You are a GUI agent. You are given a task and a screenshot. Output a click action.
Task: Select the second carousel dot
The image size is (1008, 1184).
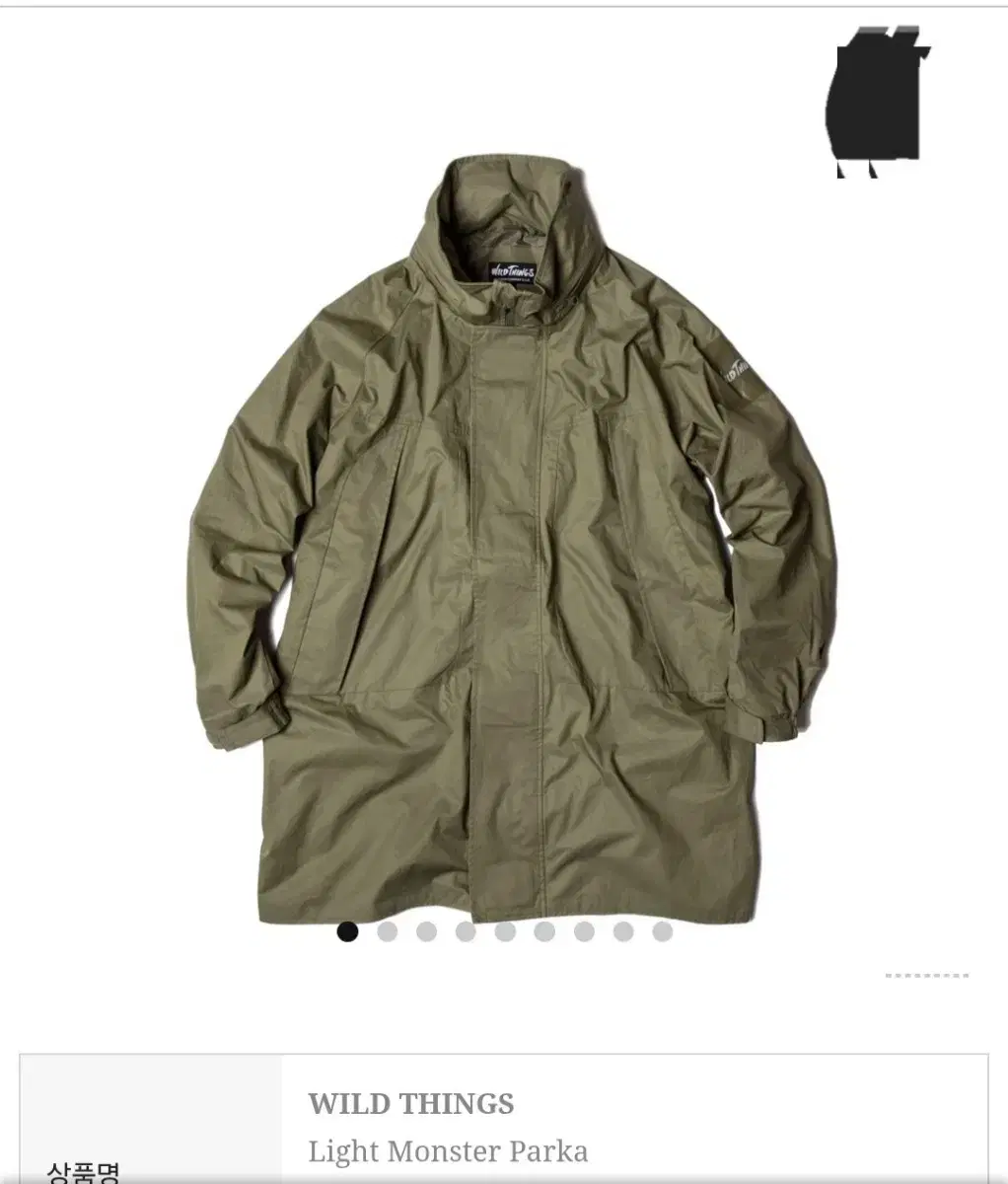388,930
